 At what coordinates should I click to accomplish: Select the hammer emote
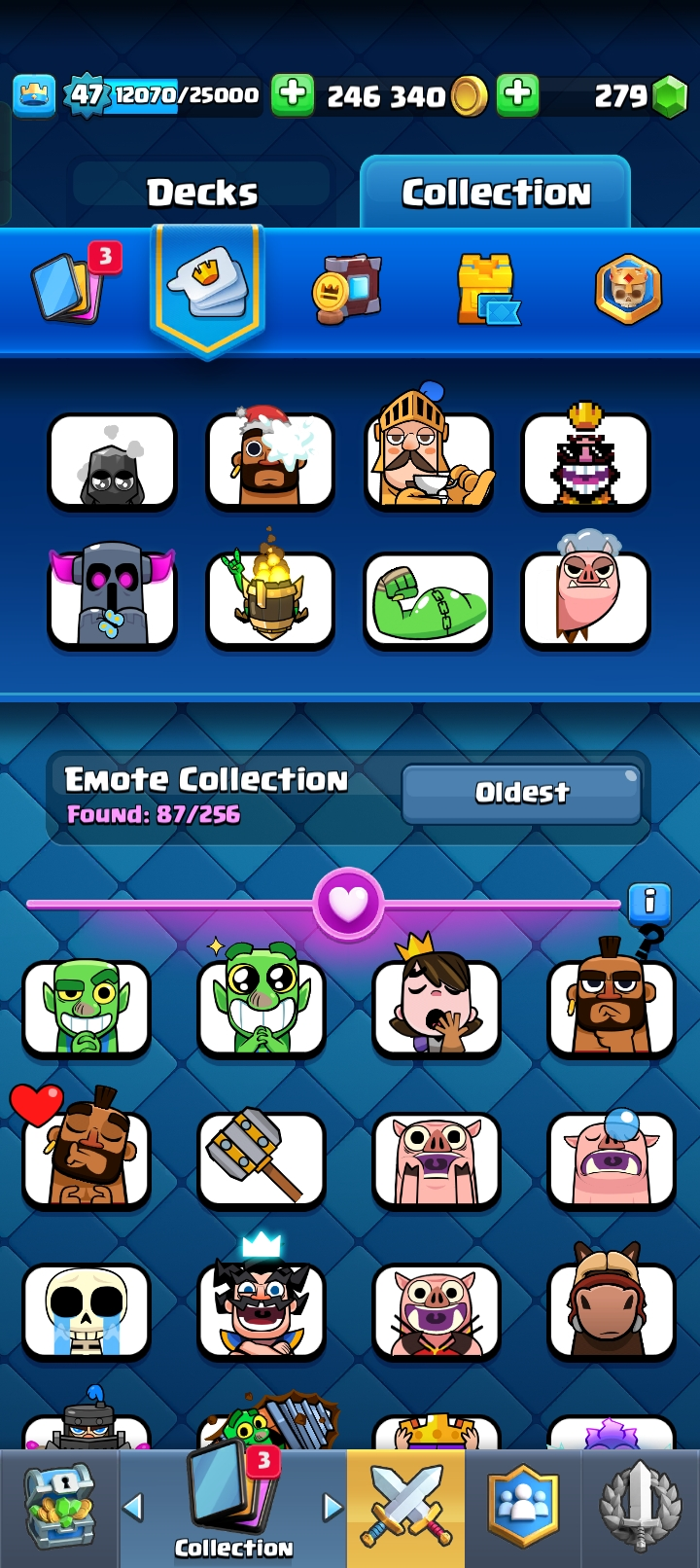[x=261, y=1158]
